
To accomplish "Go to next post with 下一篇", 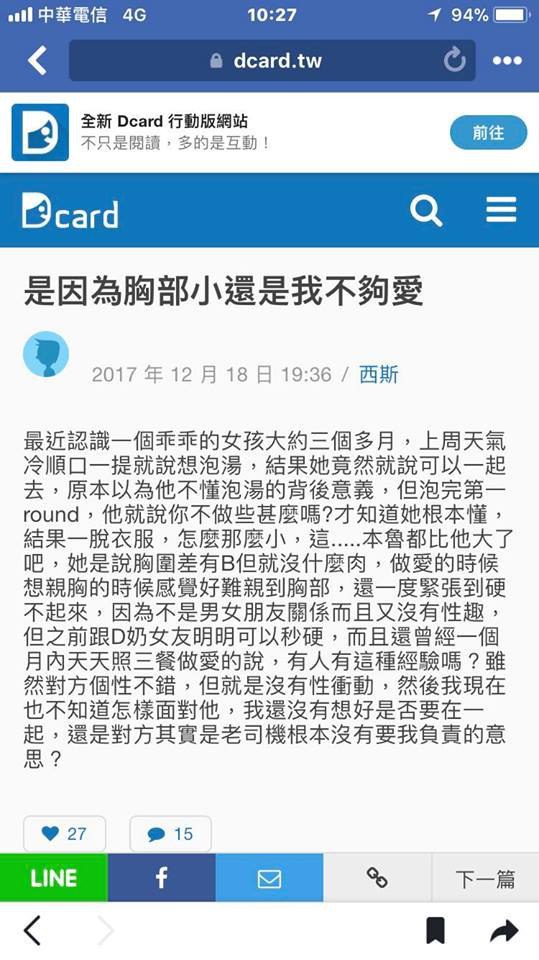I will pos(485,878).
